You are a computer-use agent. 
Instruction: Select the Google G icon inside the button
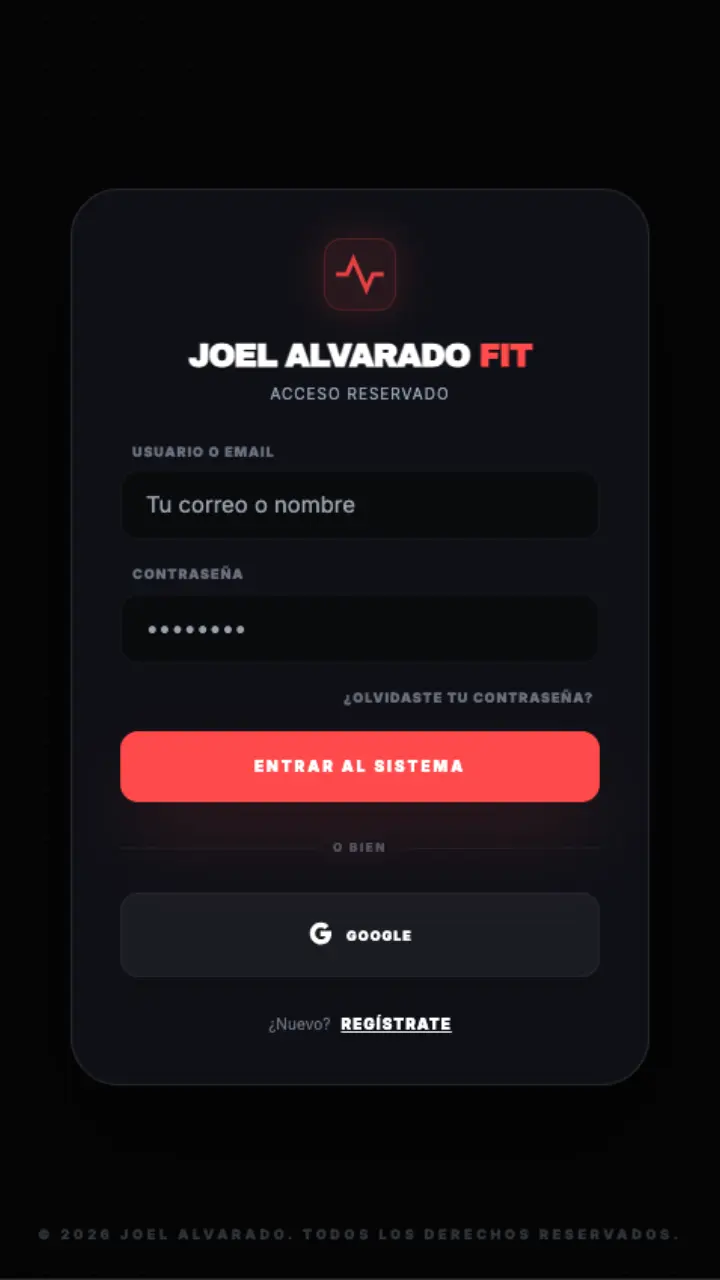tap(320, 933)
